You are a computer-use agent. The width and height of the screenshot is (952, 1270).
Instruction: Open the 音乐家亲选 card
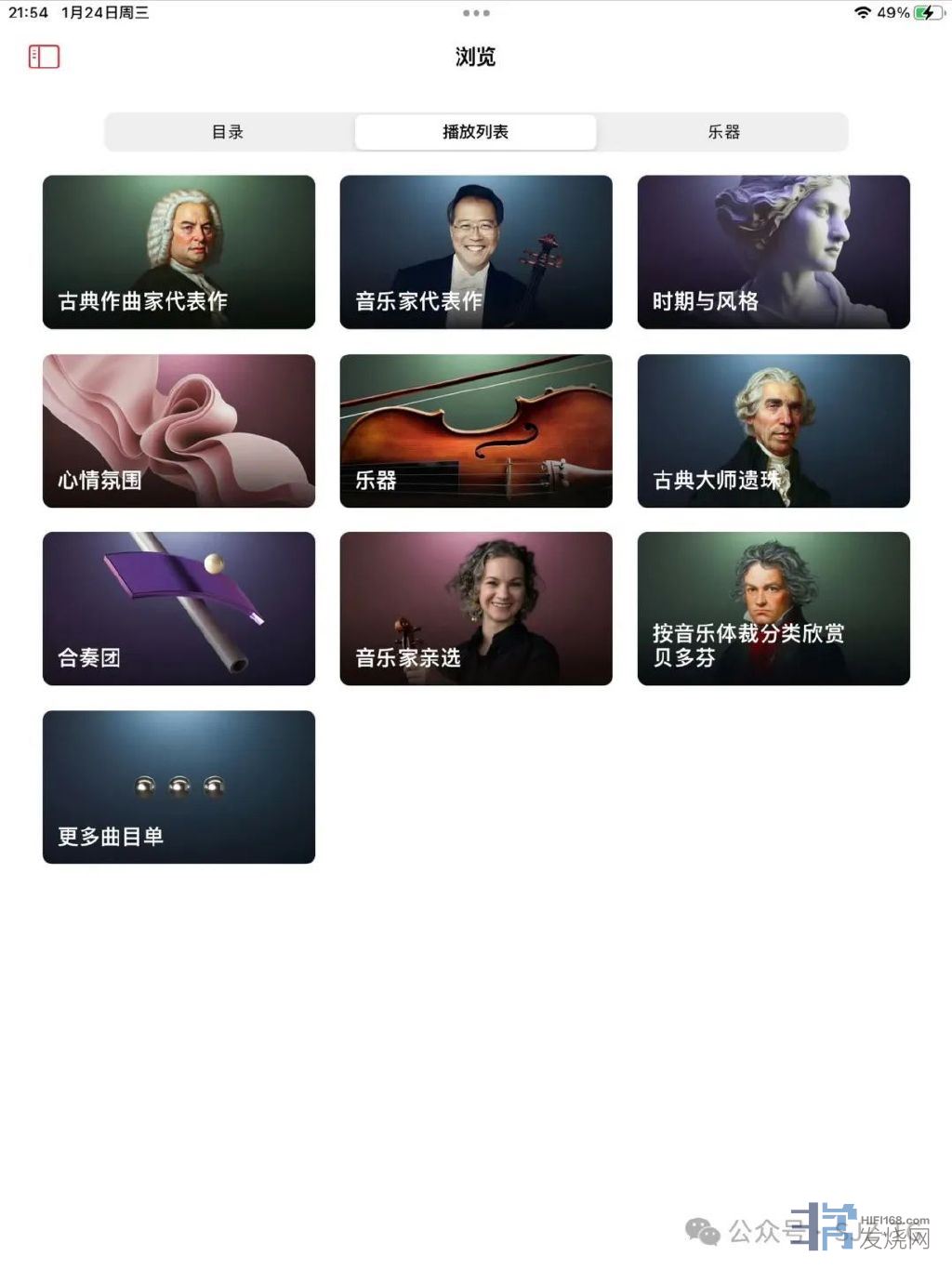[x=476, y=609]
